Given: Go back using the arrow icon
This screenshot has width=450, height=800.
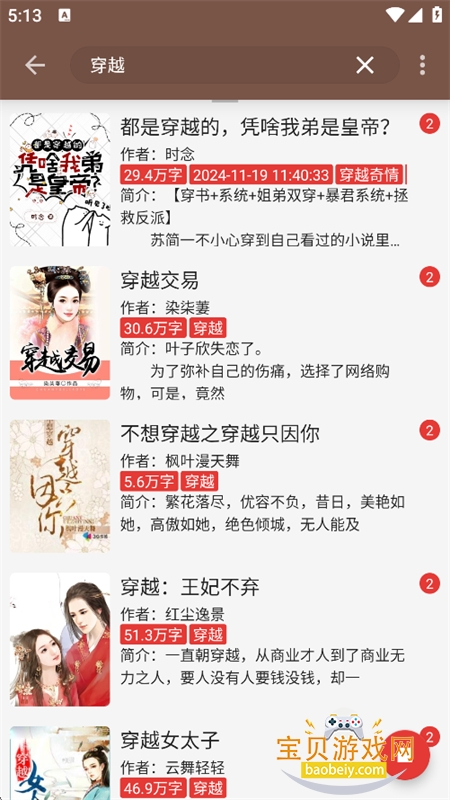Looking at the screenshot, I should (35, 65).
